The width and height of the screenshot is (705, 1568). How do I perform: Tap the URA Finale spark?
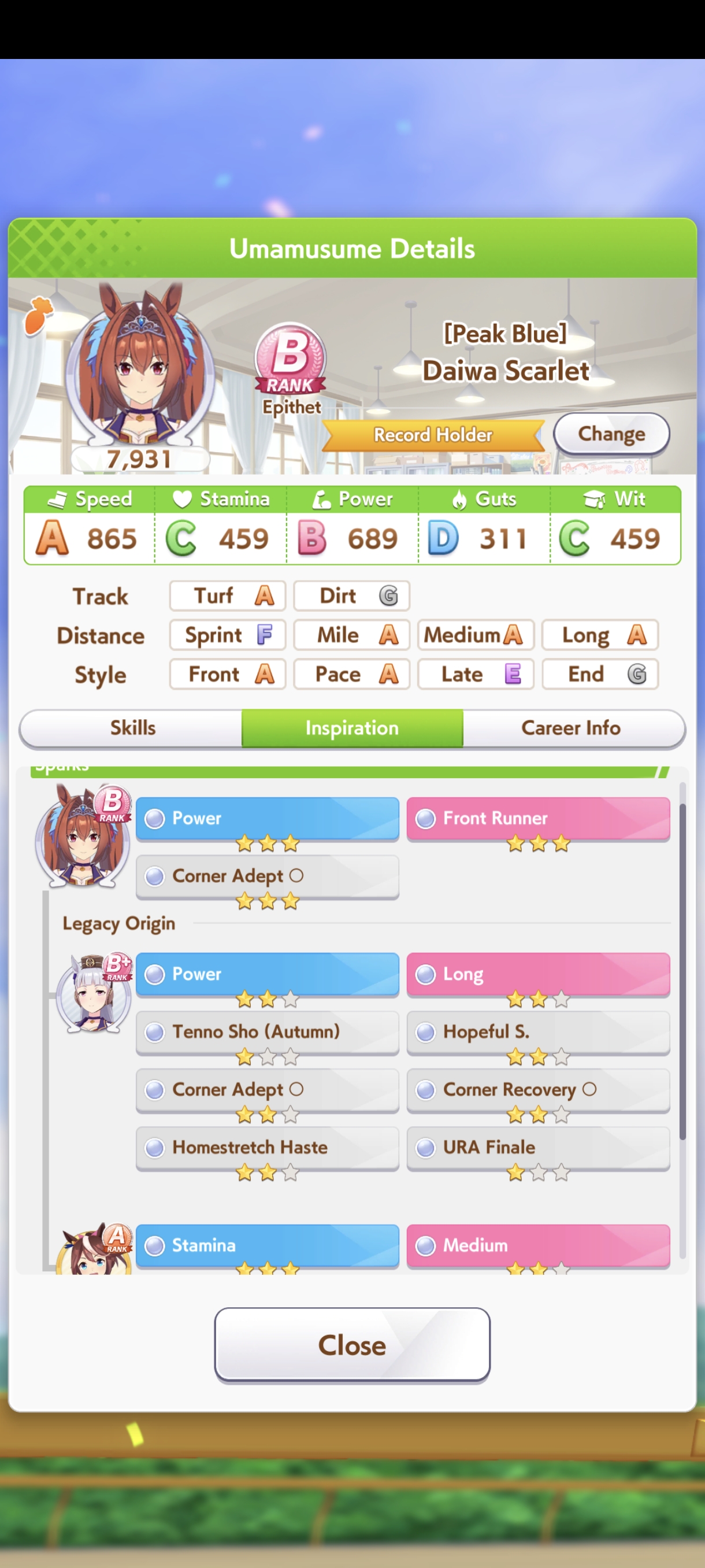[x=538, y=1148]
